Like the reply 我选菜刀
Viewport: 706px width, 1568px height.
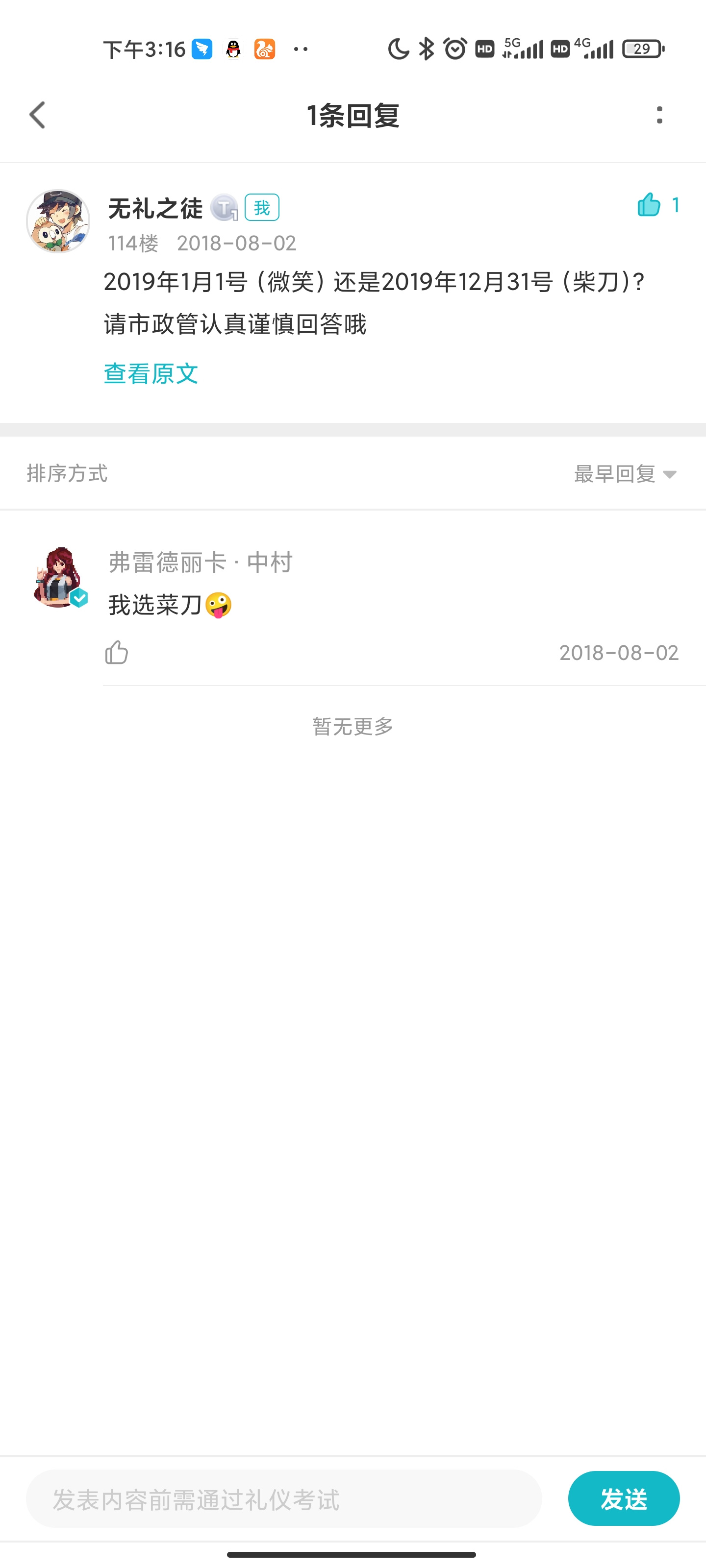tap(116, 653)
